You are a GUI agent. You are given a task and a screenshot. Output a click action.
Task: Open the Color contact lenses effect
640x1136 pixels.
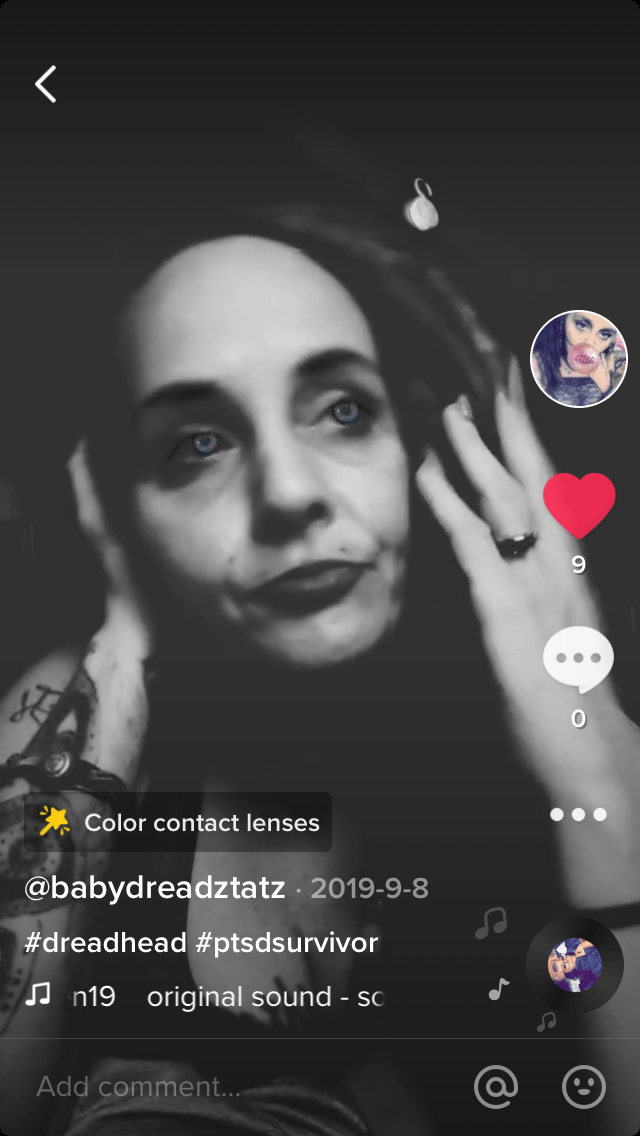178,823
